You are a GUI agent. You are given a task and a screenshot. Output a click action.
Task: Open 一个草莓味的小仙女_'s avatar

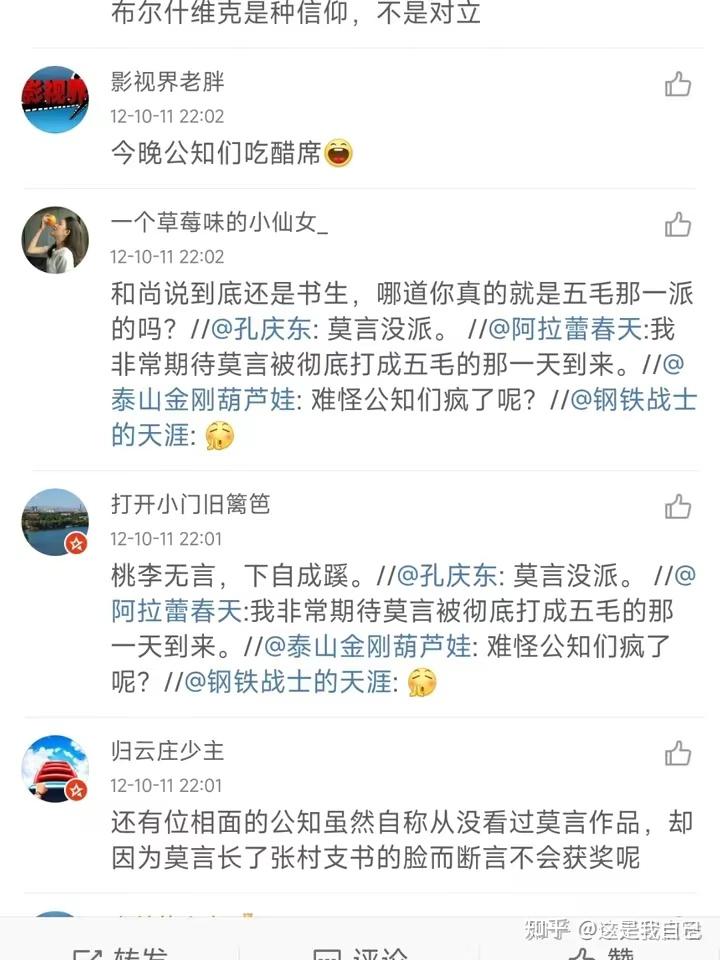coord(55,240)
